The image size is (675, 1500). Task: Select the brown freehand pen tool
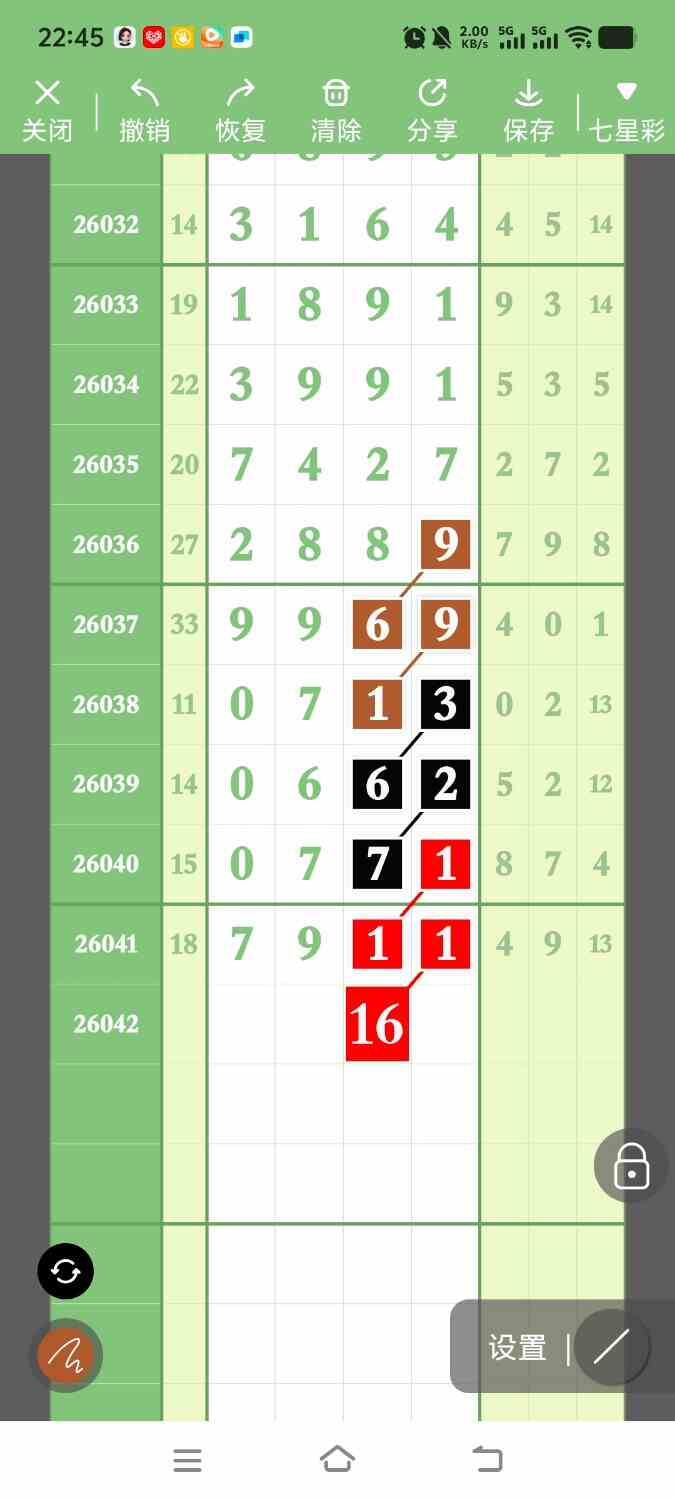point(66,1356)
